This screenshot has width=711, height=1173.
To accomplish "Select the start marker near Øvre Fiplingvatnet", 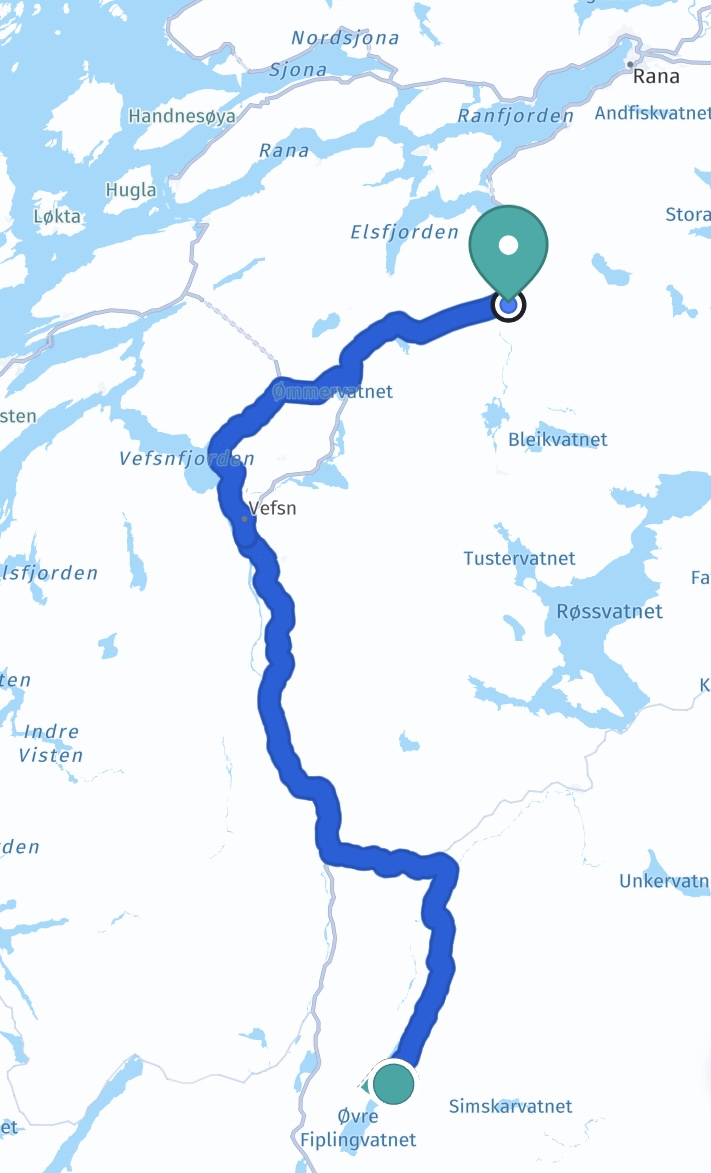I will [x=393, y=1083].
